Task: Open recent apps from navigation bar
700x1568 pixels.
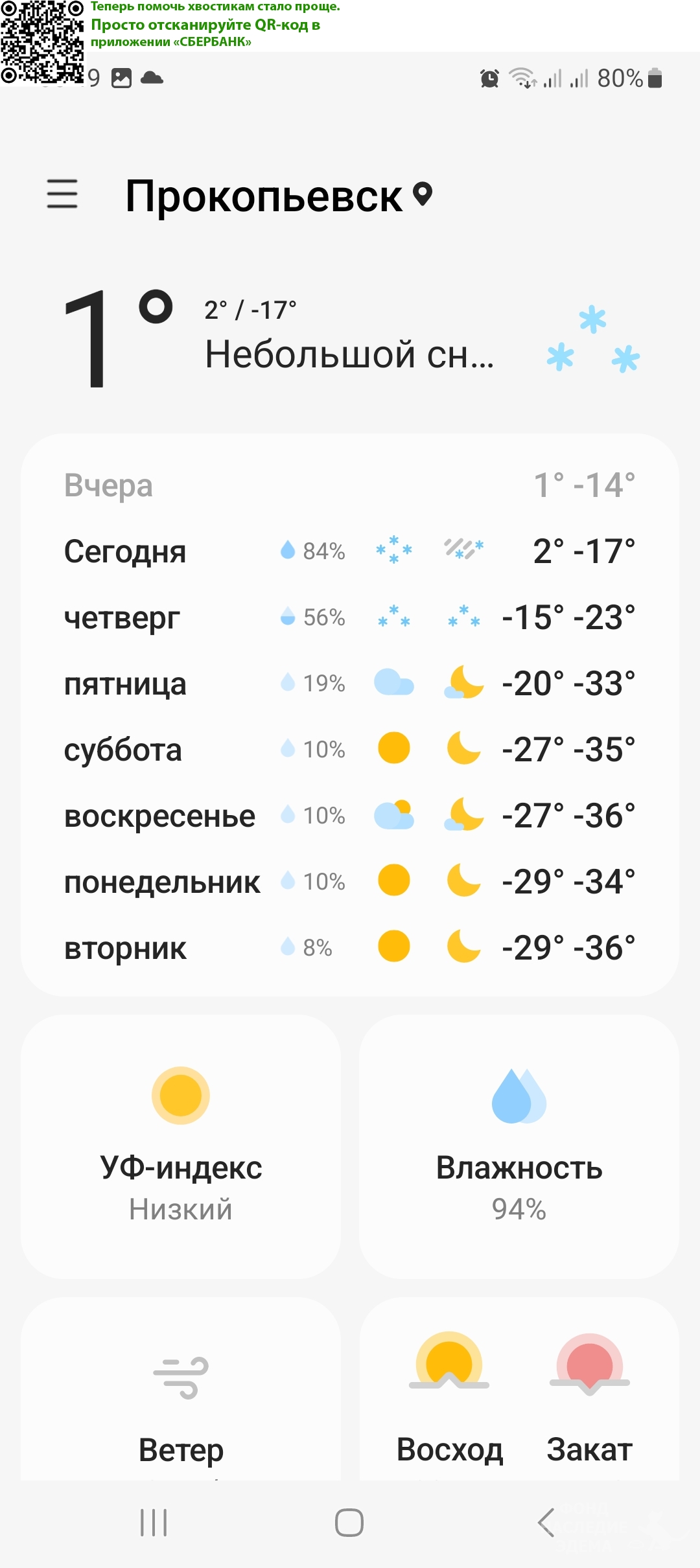Action: tap(154, 1522)
